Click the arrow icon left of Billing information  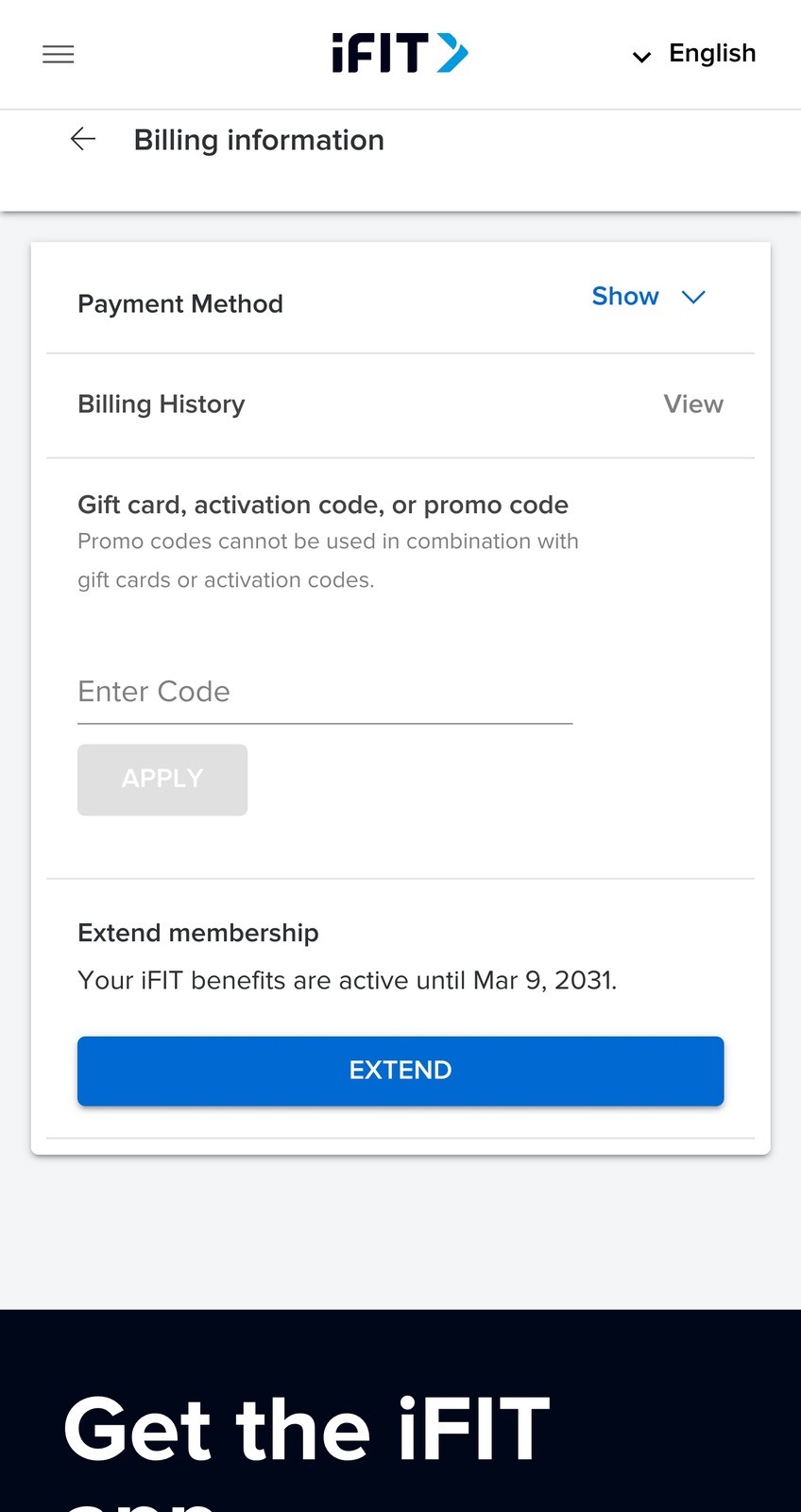(x=83, y=139)
